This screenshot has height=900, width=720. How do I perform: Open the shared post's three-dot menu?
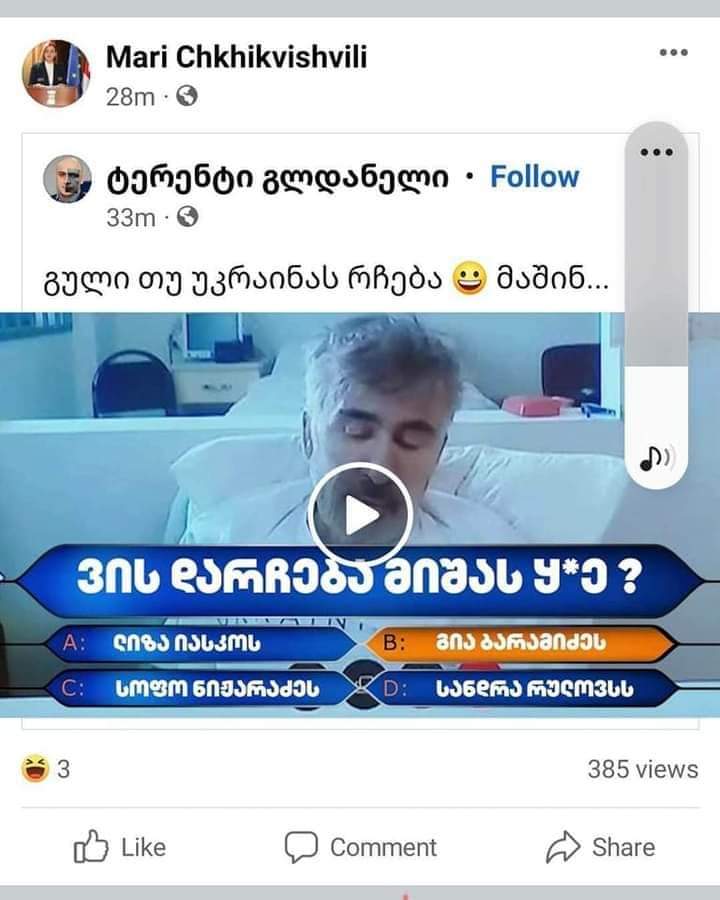(656, 152)
